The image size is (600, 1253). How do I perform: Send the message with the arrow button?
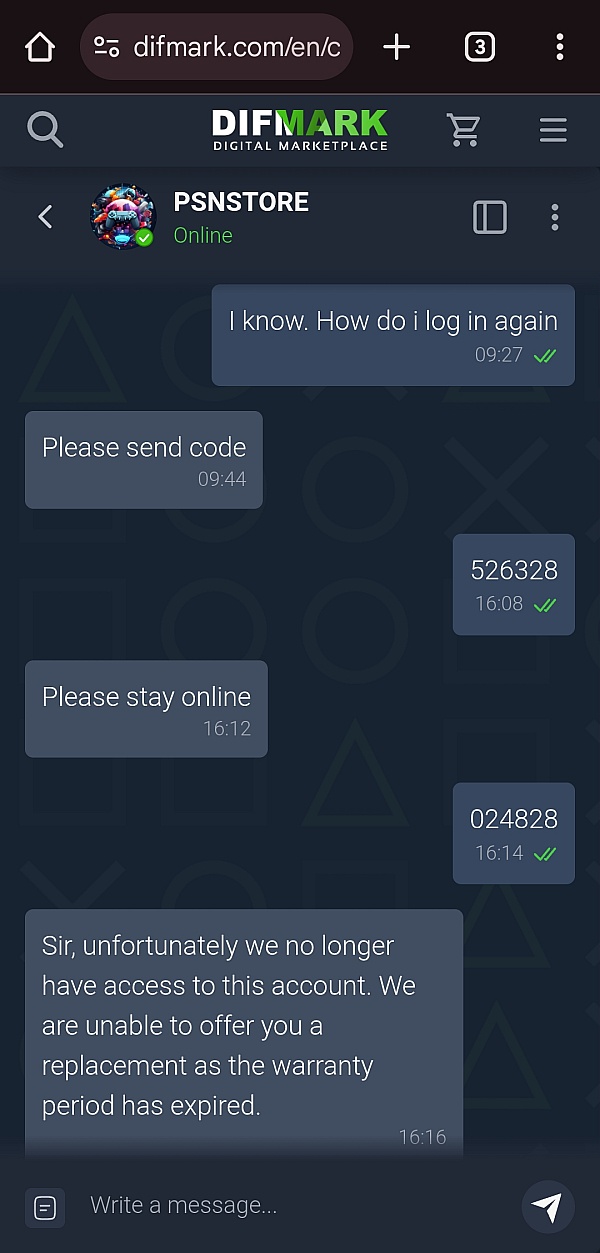click(x=548, y=1207)
